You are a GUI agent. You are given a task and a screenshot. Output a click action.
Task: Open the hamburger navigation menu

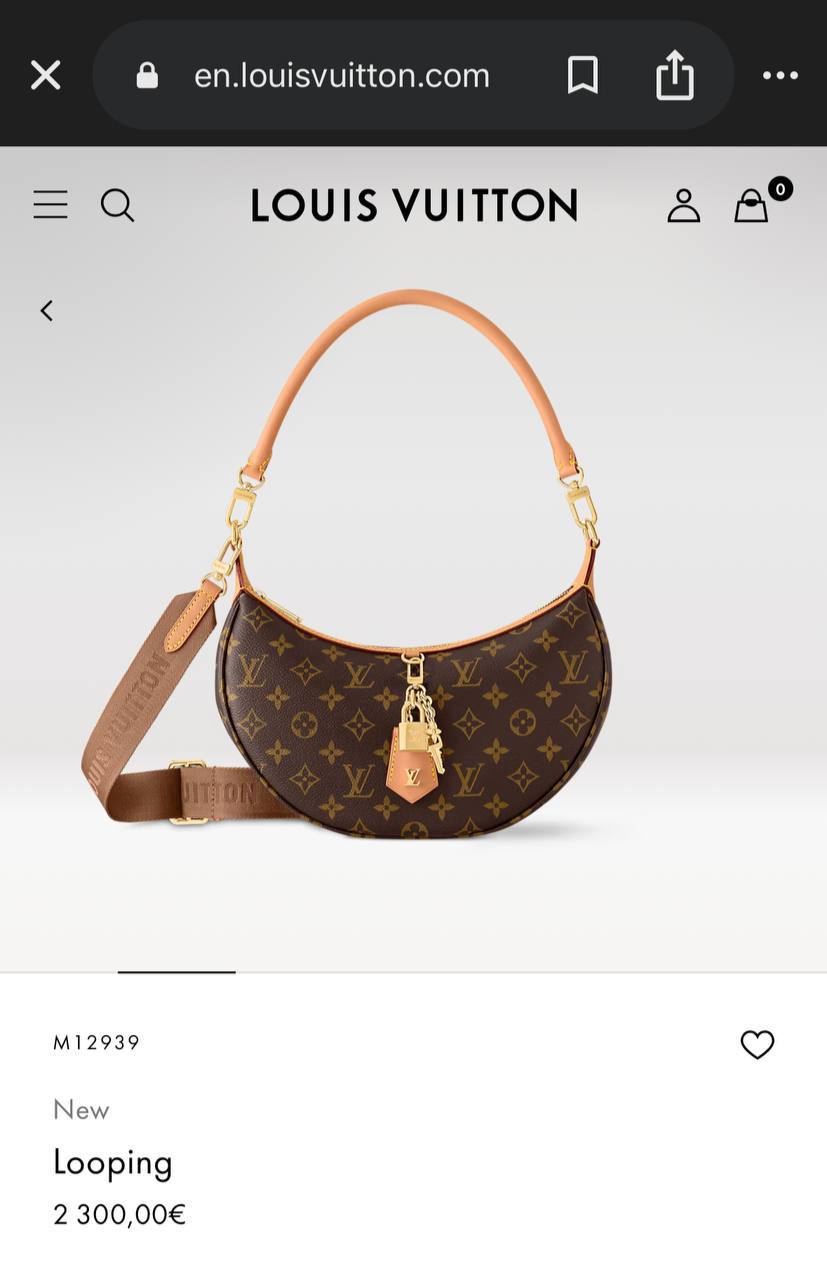[x=50, y=205]
